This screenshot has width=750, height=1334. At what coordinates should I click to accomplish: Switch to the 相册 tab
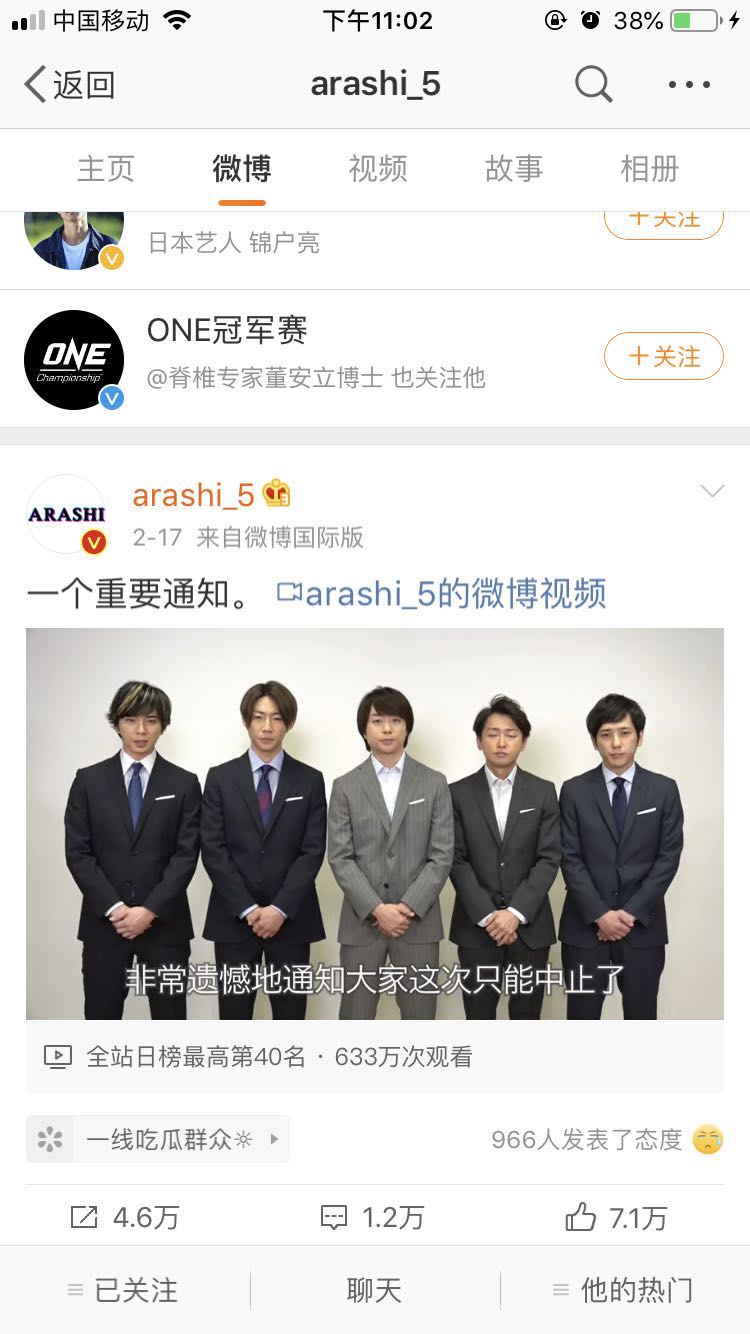tap(649, 169)
